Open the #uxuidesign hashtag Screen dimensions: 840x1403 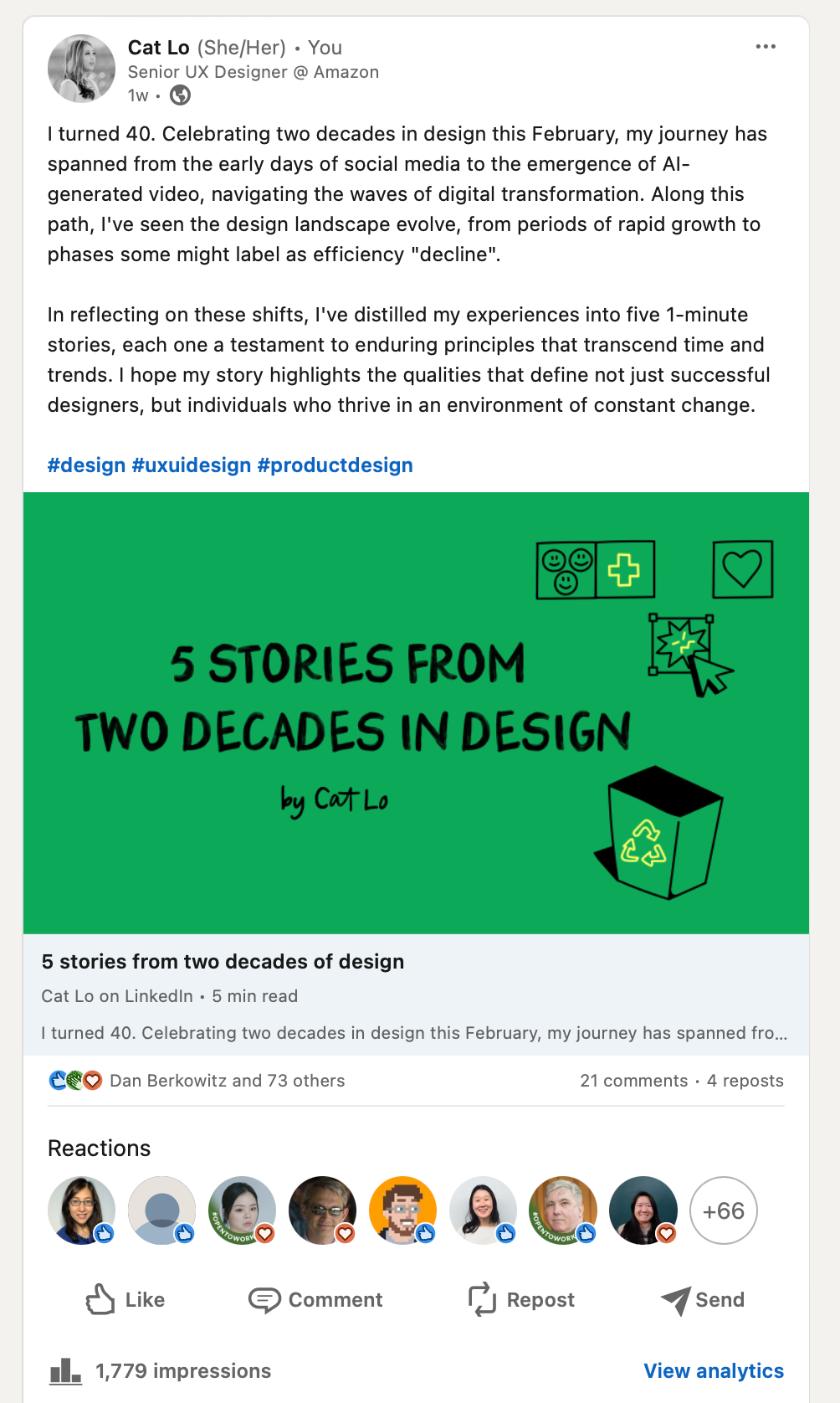coord(192,465)
